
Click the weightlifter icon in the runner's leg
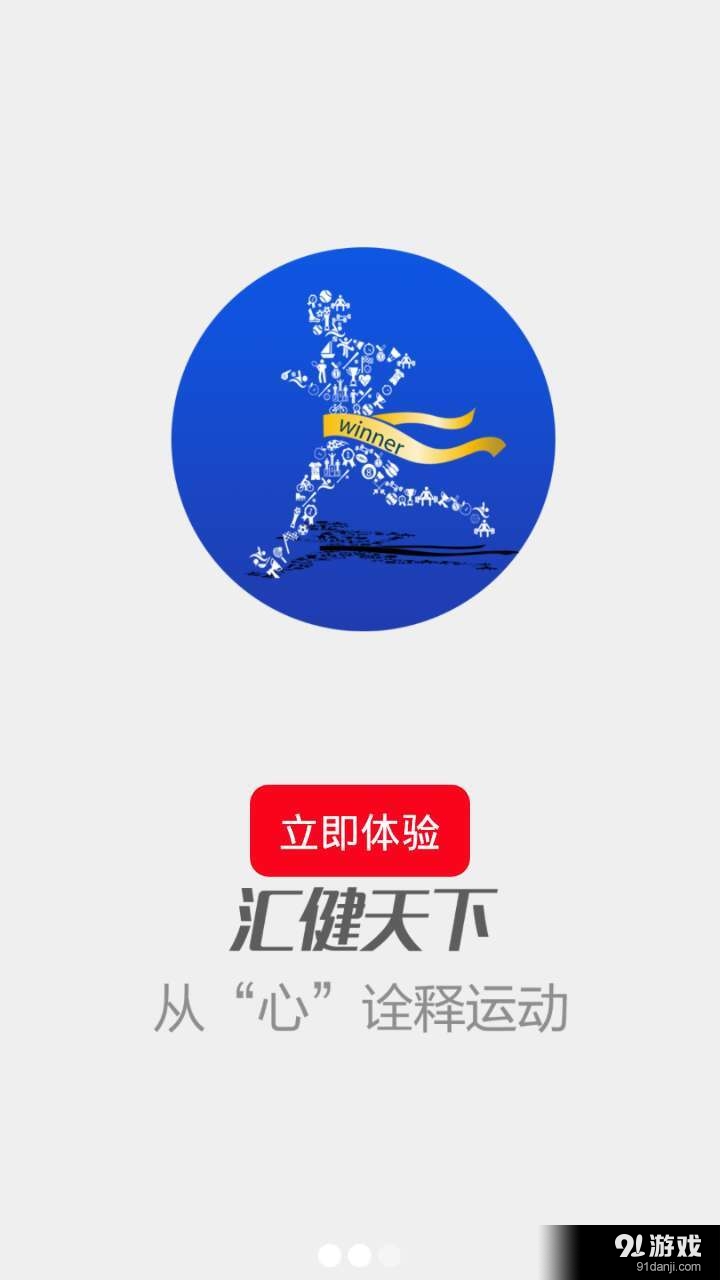point(427,495)
